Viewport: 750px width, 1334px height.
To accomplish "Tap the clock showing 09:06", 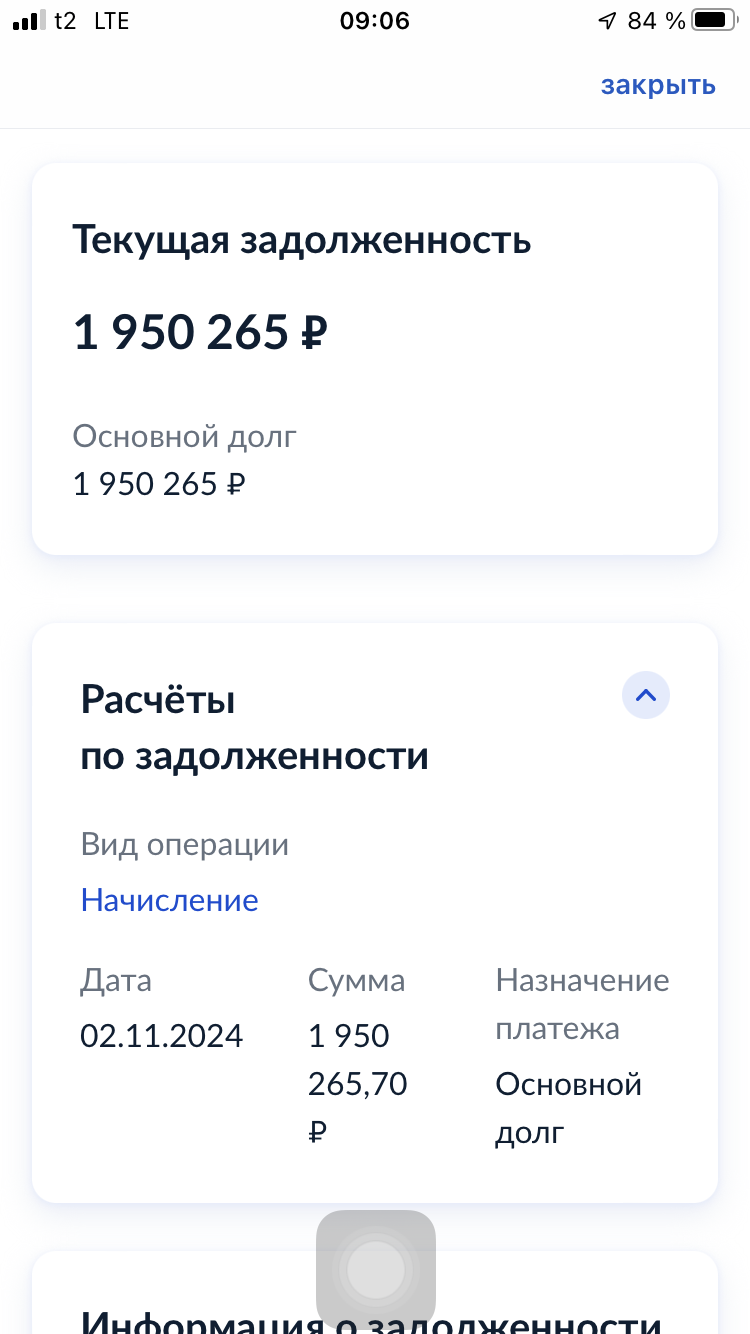I will [x=374, y=20].
